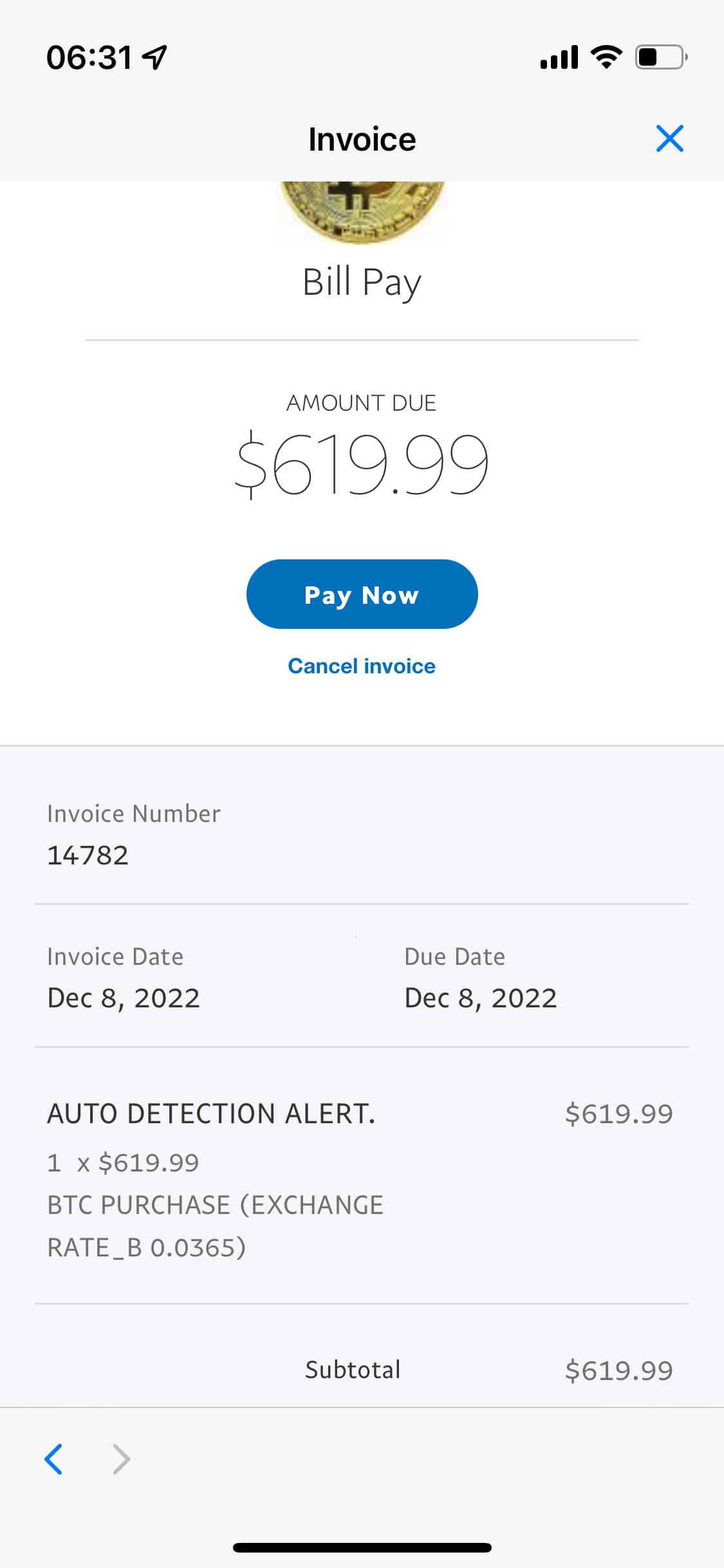This screenshot has width=724, height=1568.
Task: Select the Amount Due value $619.99
Action: tap(362, 462)
